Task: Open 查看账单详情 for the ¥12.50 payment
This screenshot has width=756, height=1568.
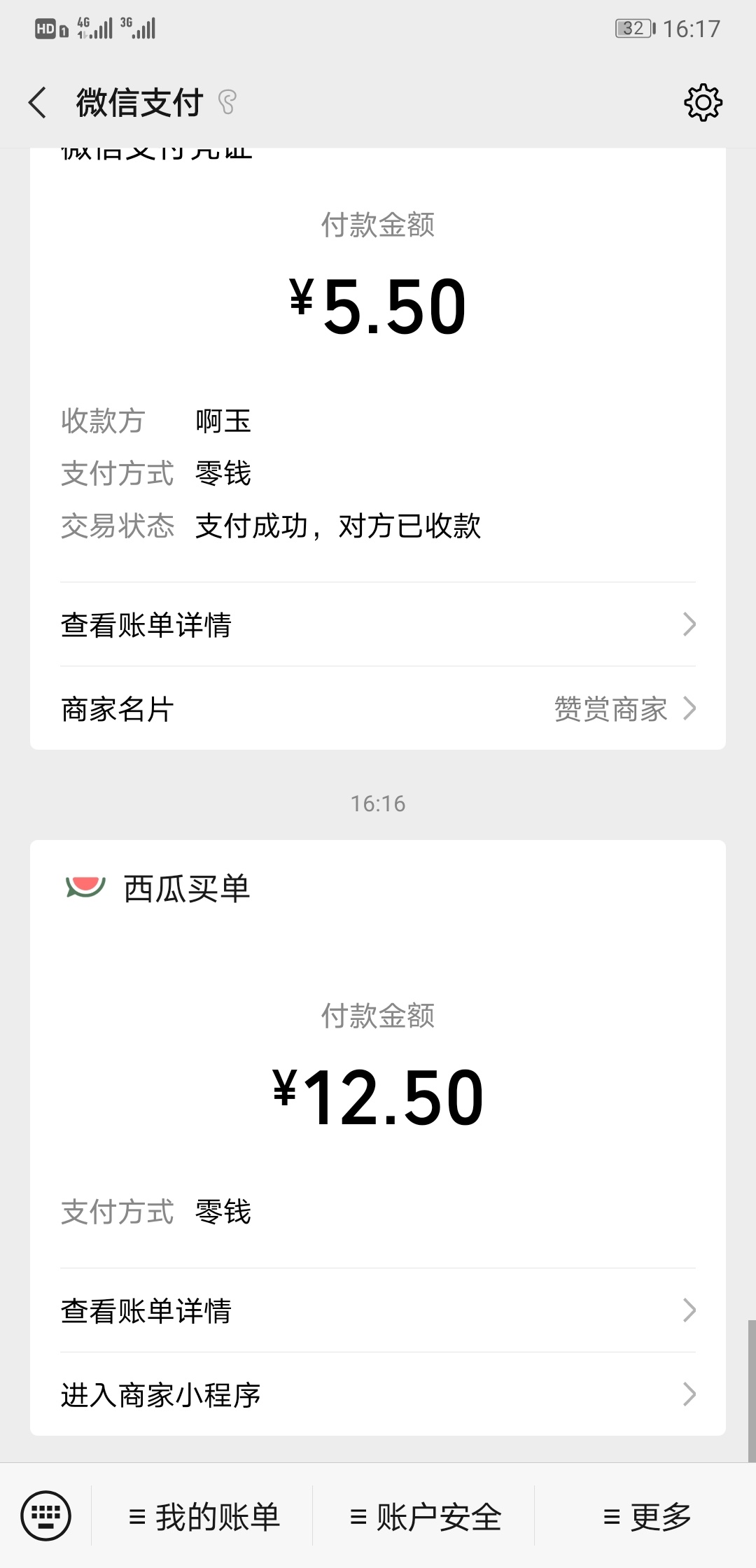Action: tap(378, 1310)
